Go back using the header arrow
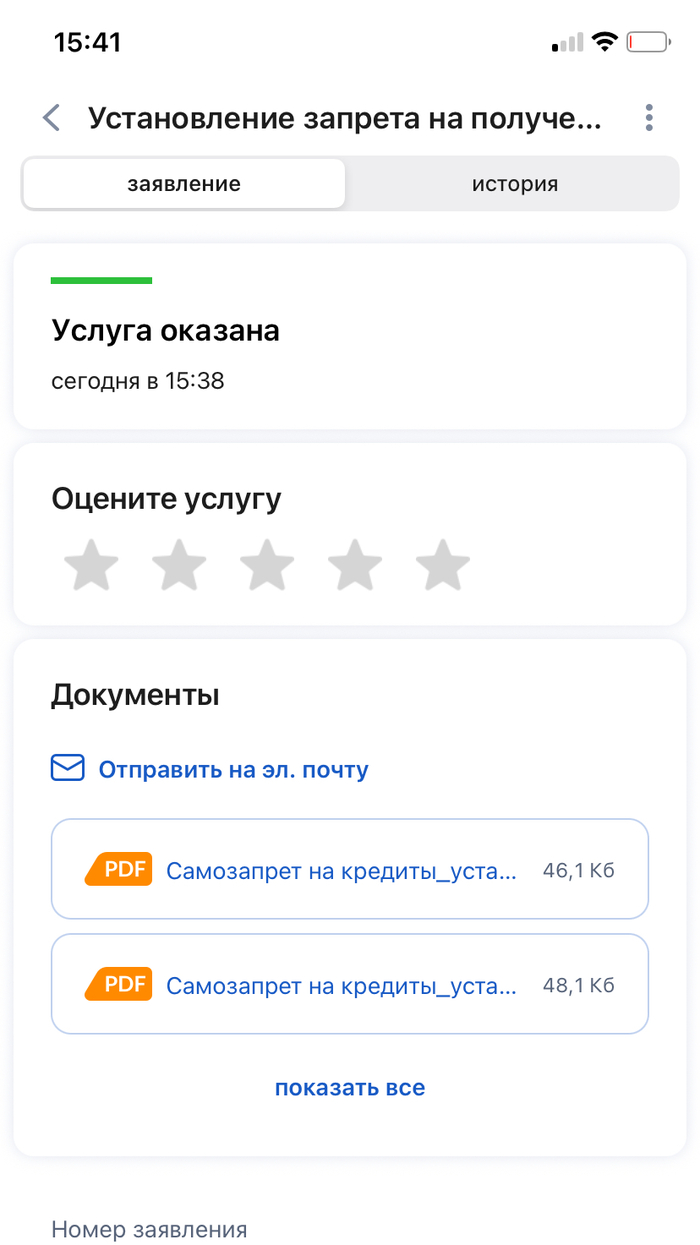 click(52, 118)
